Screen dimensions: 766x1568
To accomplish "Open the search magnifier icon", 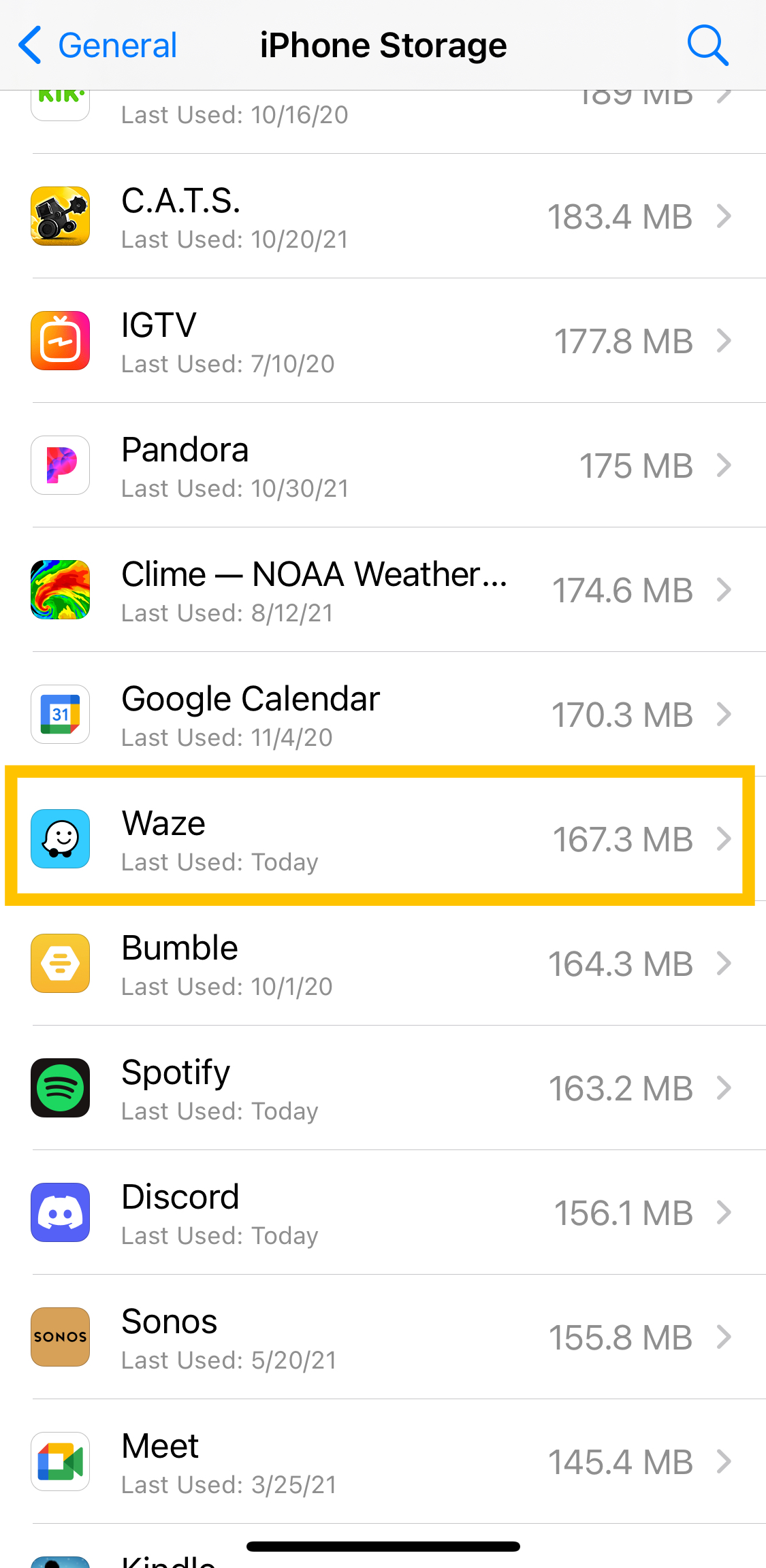I will 707,46.
